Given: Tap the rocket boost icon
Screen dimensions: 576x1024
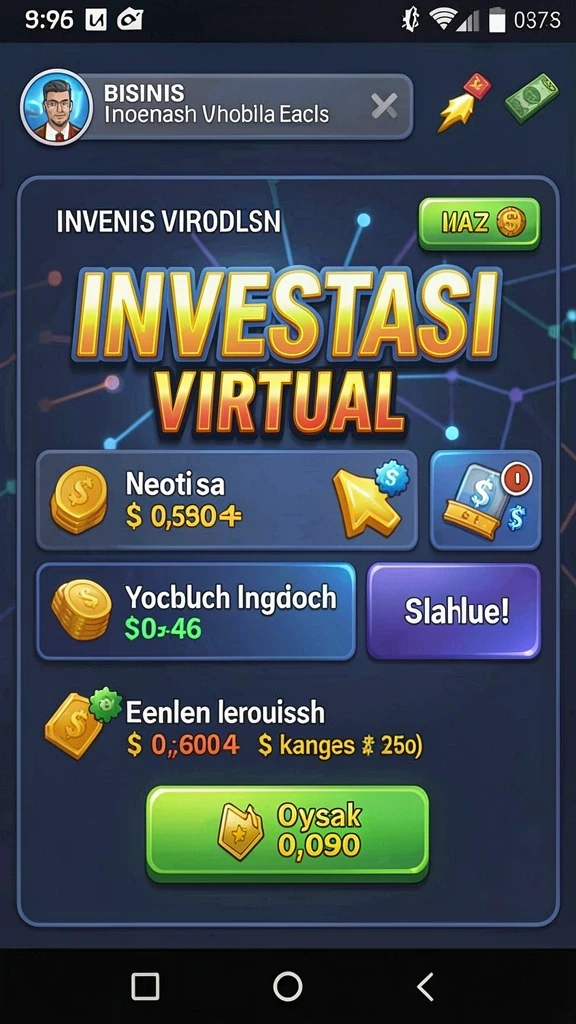Looking at the screenshot, I should pos(464,103).
